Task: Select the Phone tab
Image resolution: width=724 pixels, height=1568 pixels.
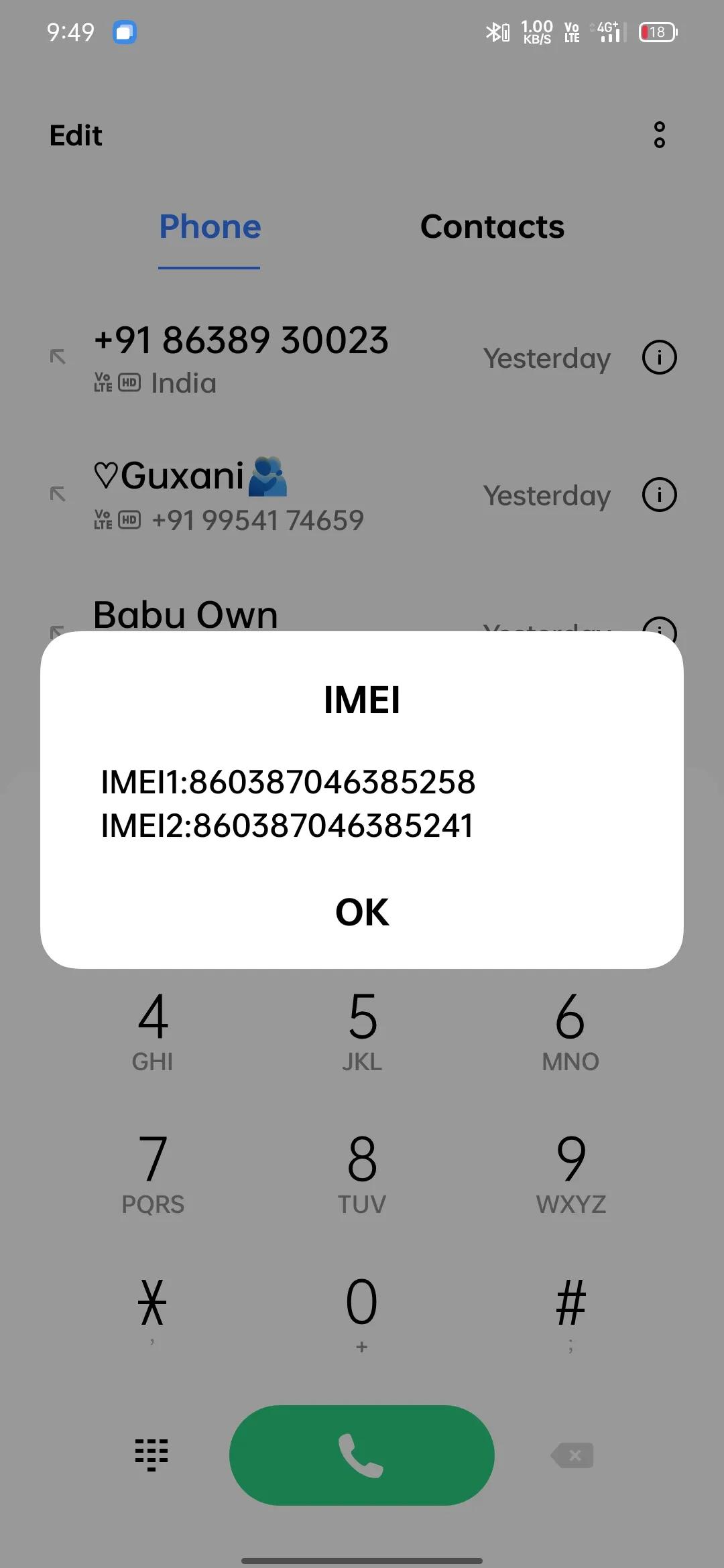Action: (x=210, y=226)
